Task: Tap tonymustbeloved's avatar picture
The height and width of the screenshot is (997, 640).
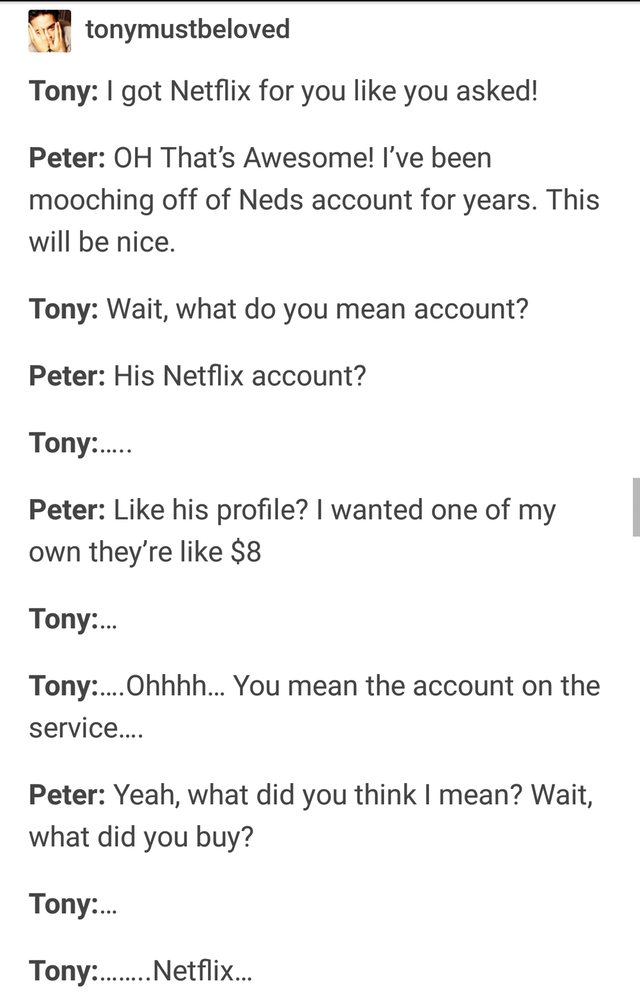Action: 50,31
